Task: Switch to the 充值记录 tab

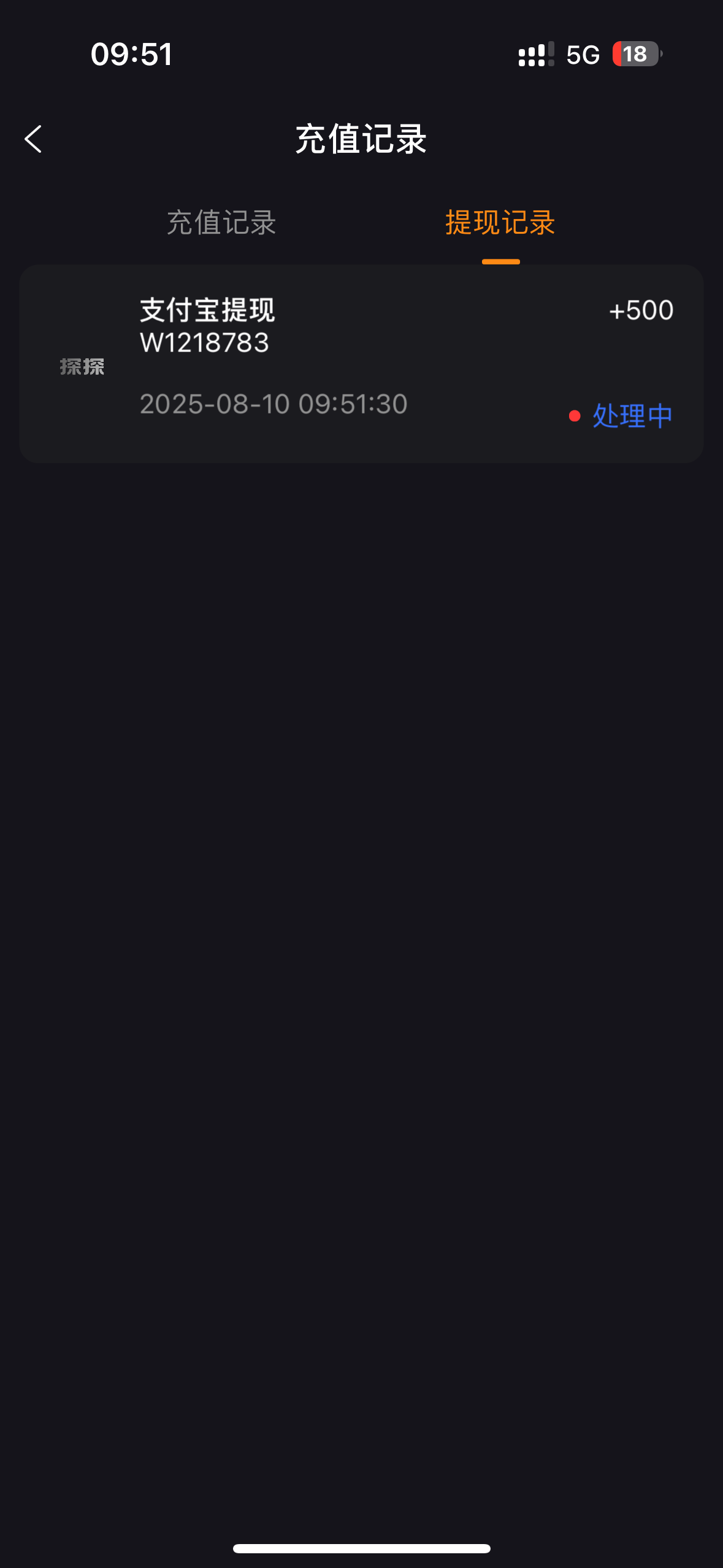Action: [x=221, y=223]
